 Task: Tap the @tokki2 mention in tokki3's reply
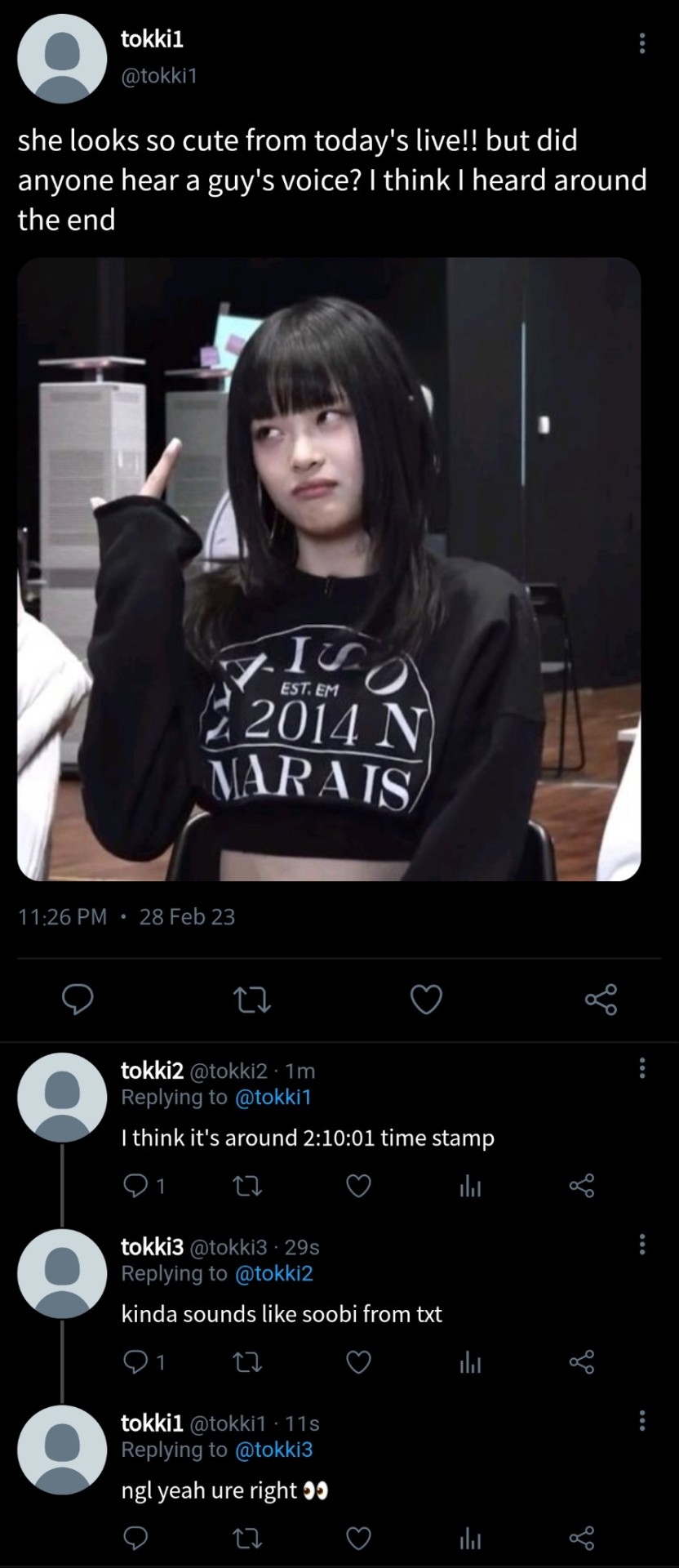point(273,1273)
